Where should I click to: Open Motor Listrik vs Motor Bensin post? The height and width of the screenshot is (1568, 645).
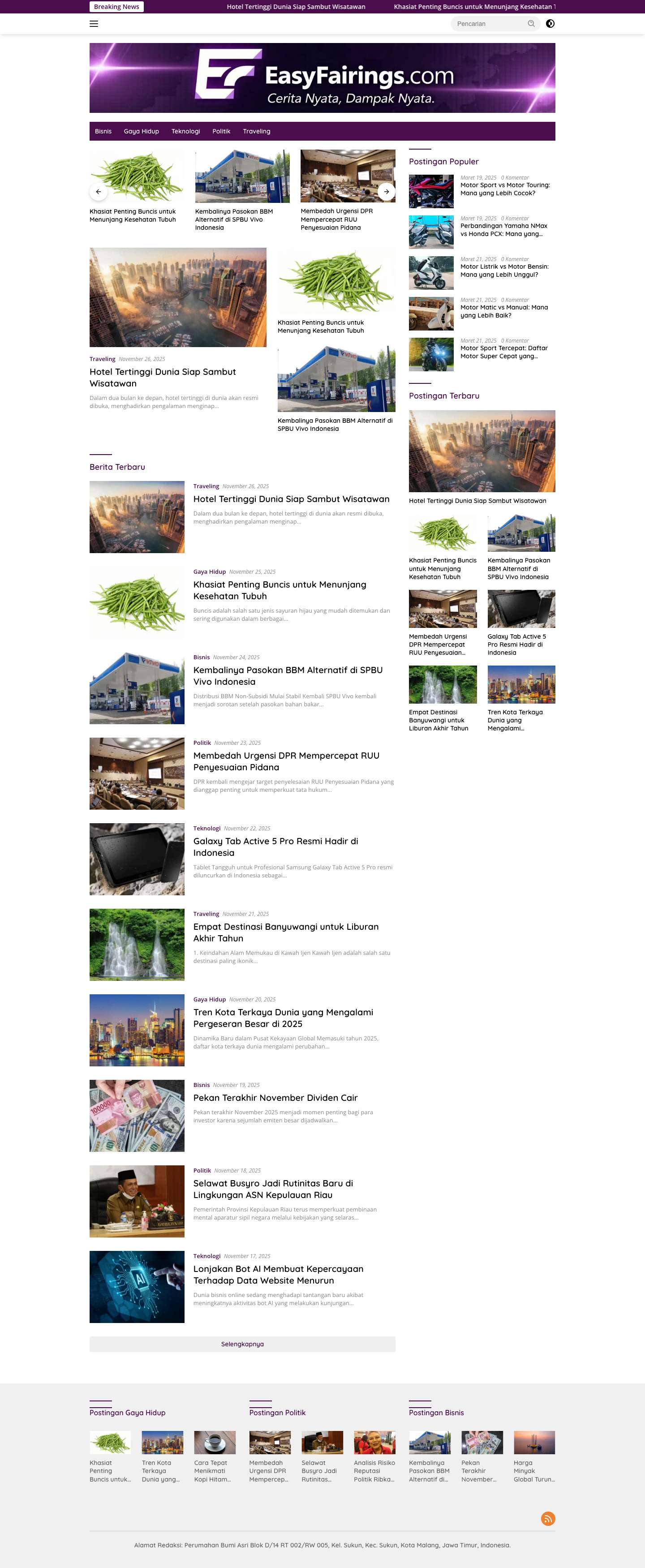504,271
